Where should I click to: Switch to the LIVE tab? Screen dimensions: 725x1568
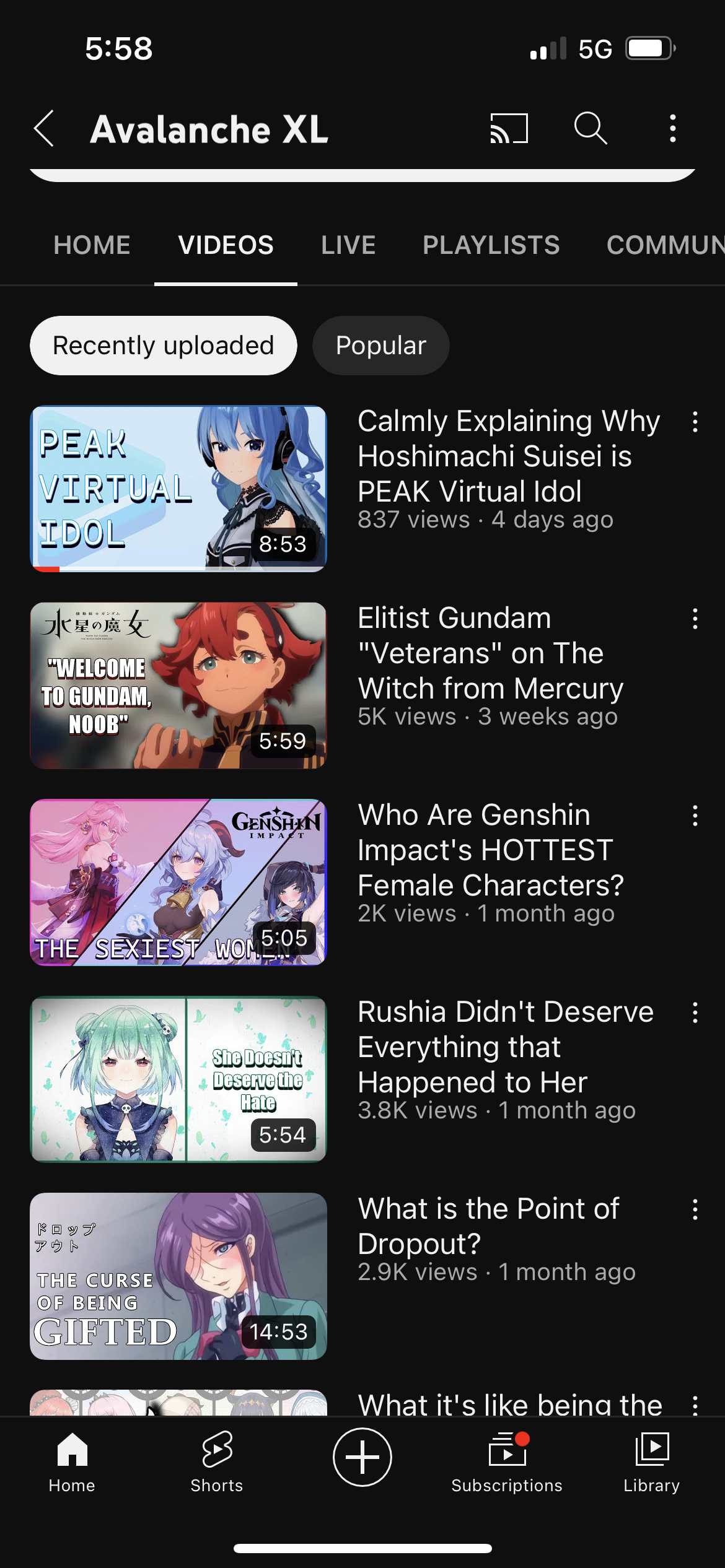pyautogui.click(x=348, y=245)
